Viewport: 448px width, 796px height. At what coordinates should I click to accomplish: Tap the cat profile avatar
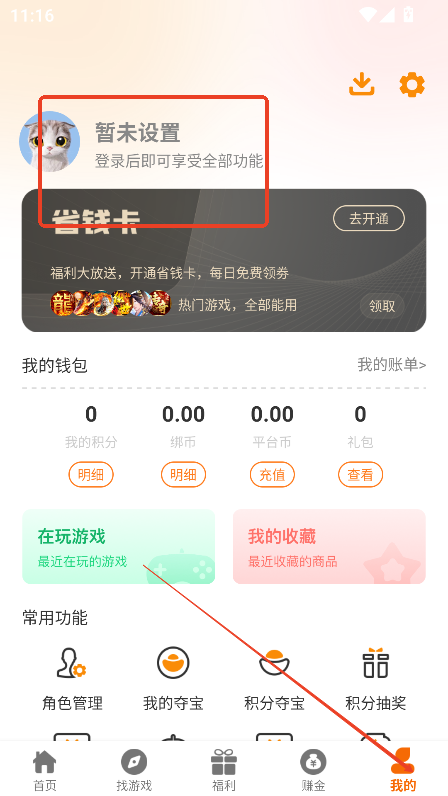point(49,142)
